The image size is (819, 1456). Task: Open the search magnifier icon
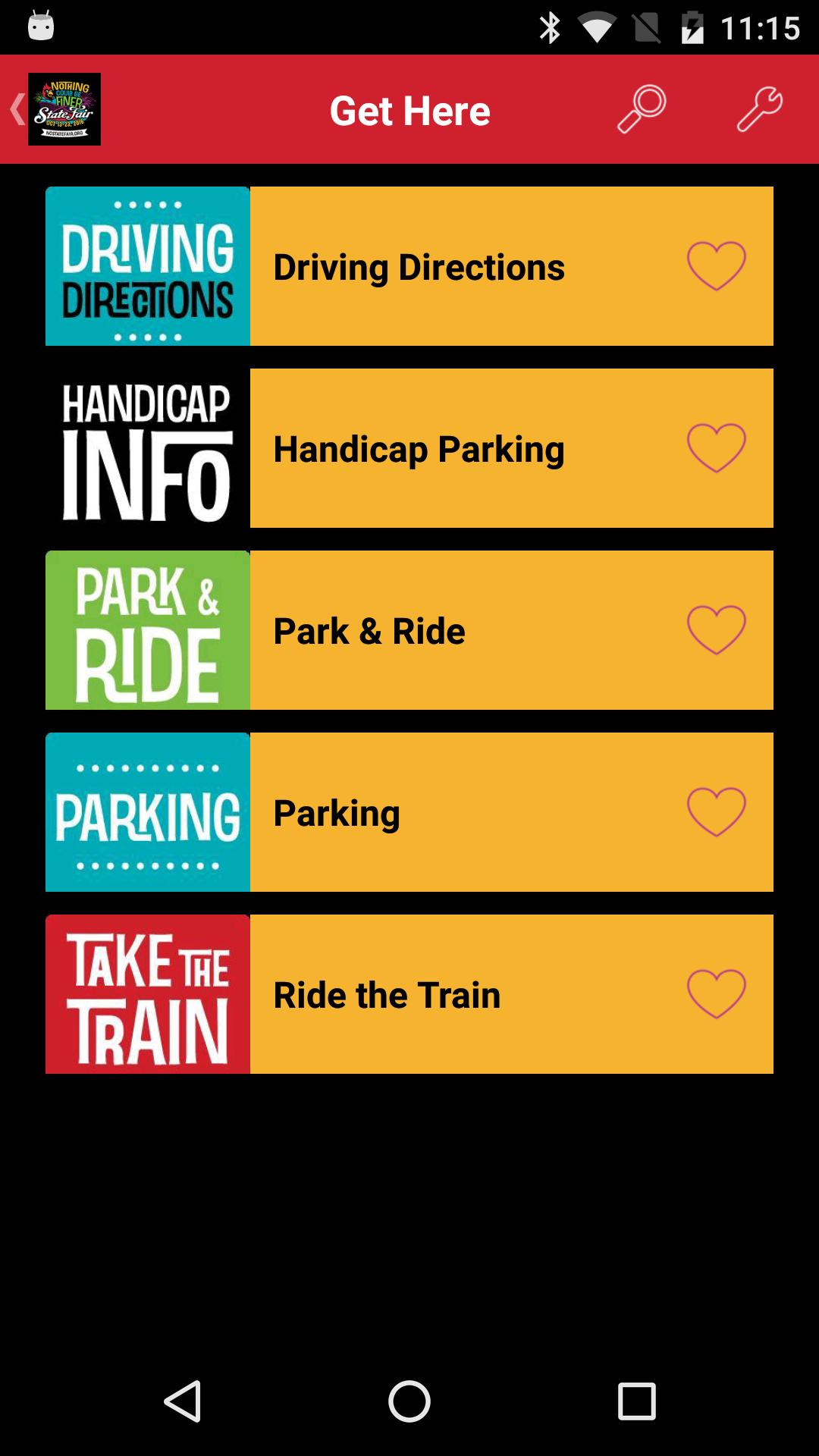(x=642, y=109)
